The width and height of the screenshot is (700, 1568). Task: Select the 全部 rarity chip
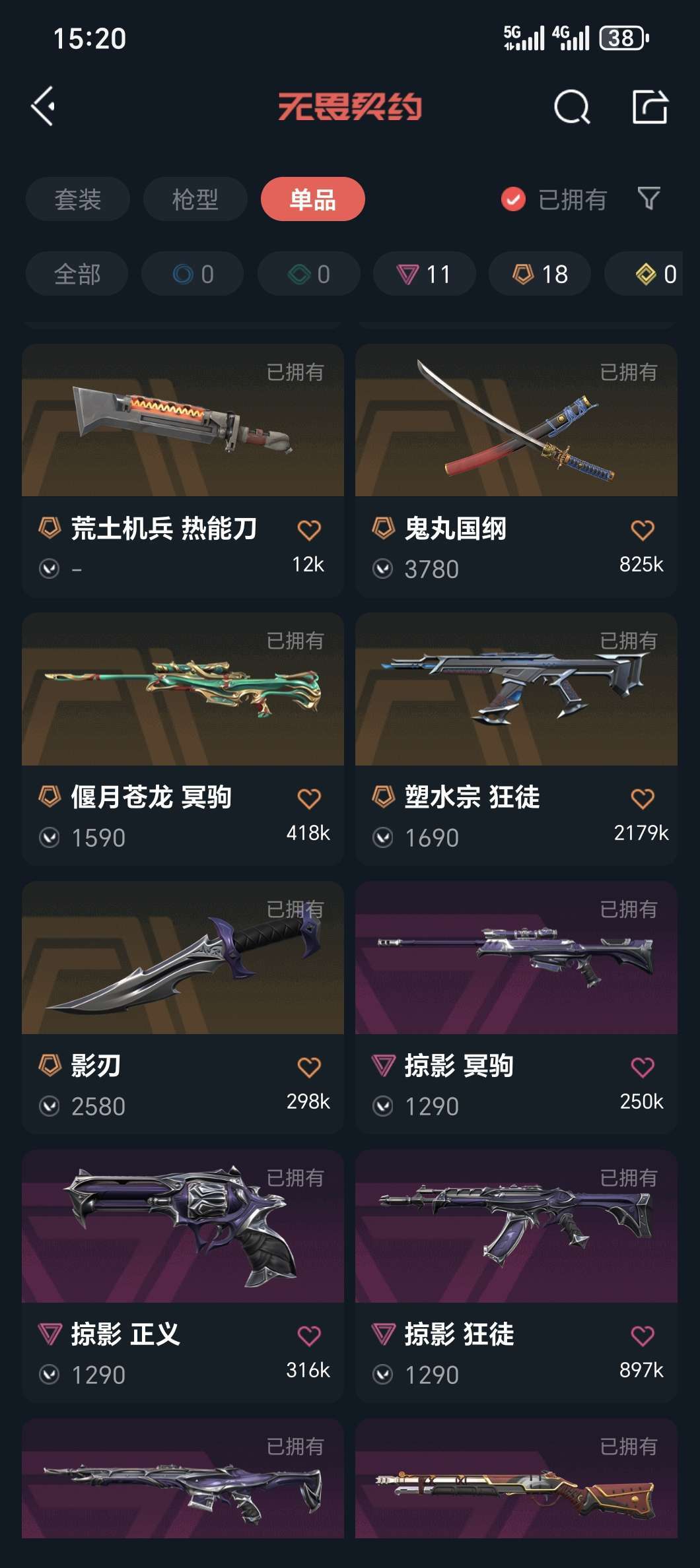pyautogui.click(x=77, y=274)
